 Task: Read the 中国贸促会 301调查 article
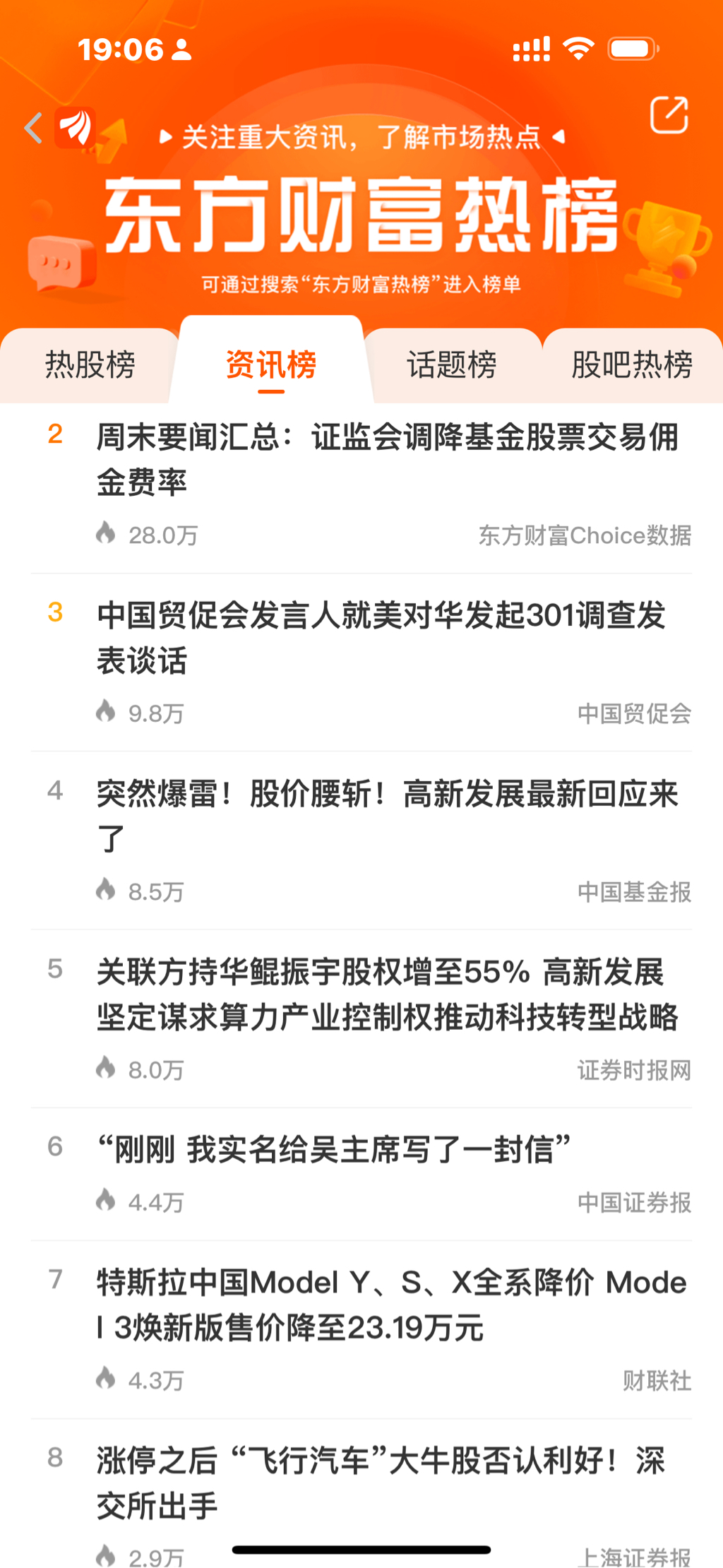(x=381, y=637)
